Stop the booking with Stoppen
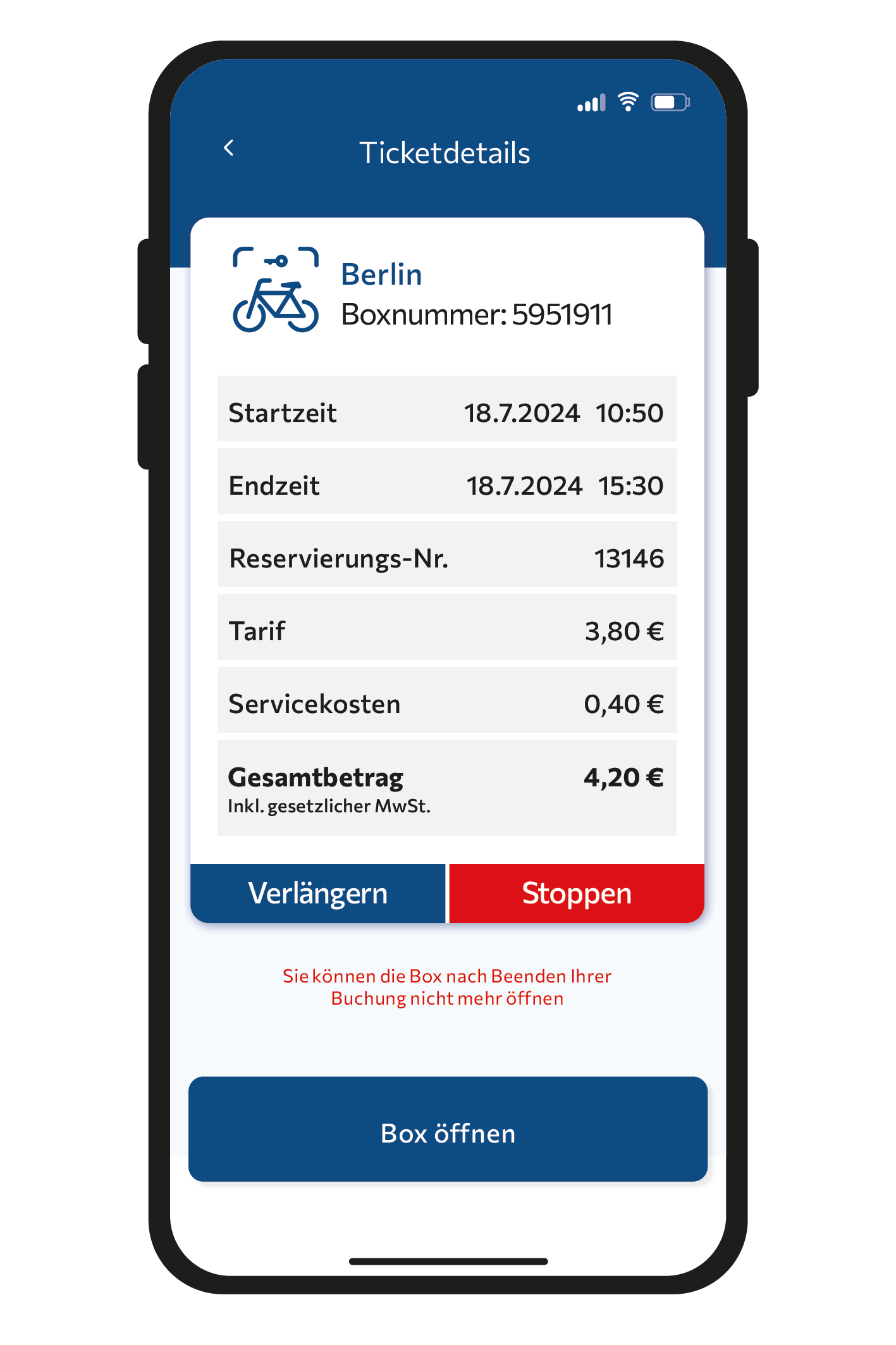Screen dimensions: 896x1345 (x=576, y=893)
